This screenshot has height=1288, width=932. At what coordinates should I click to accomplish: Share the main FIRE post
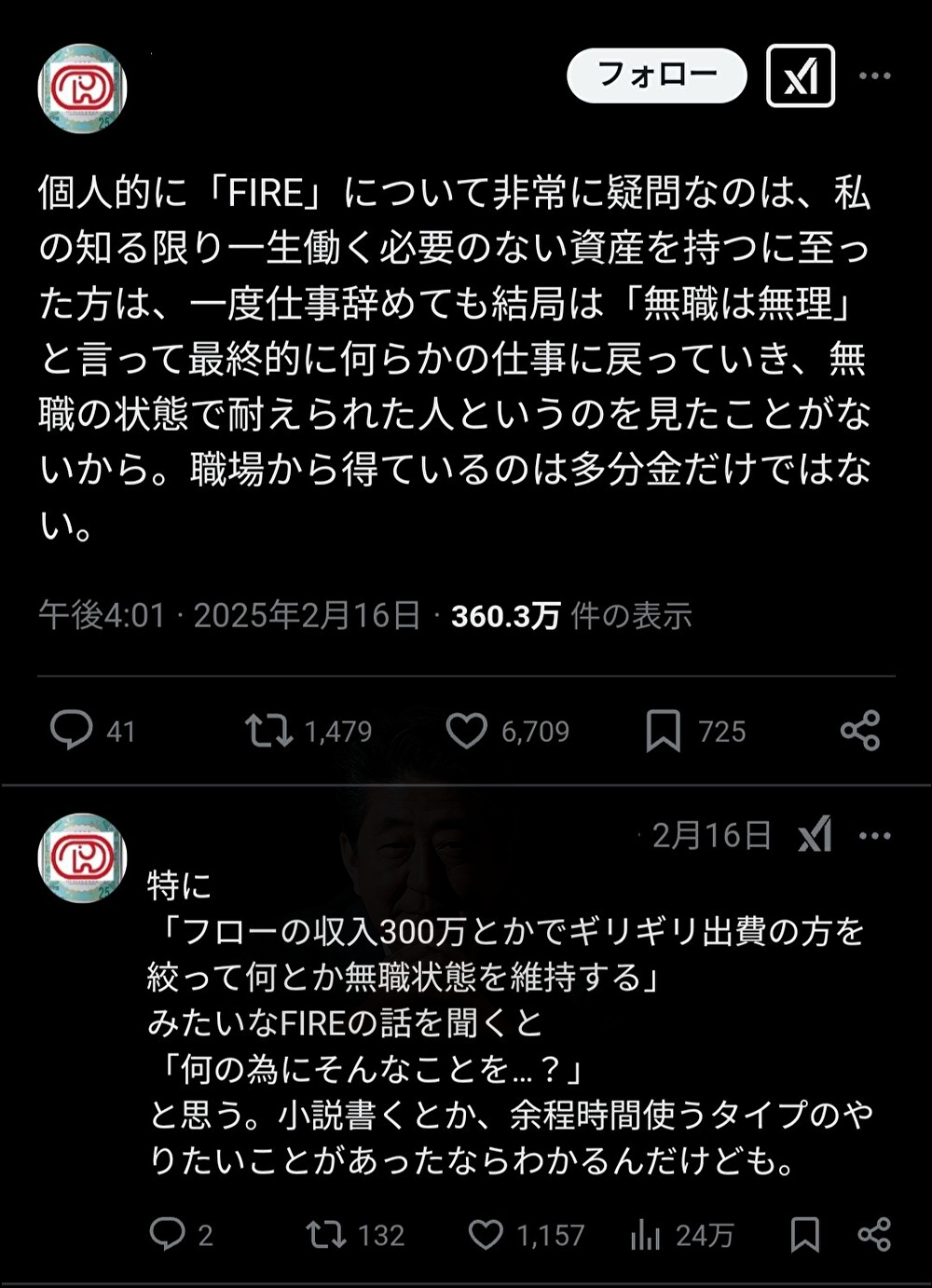coord(859,731)
